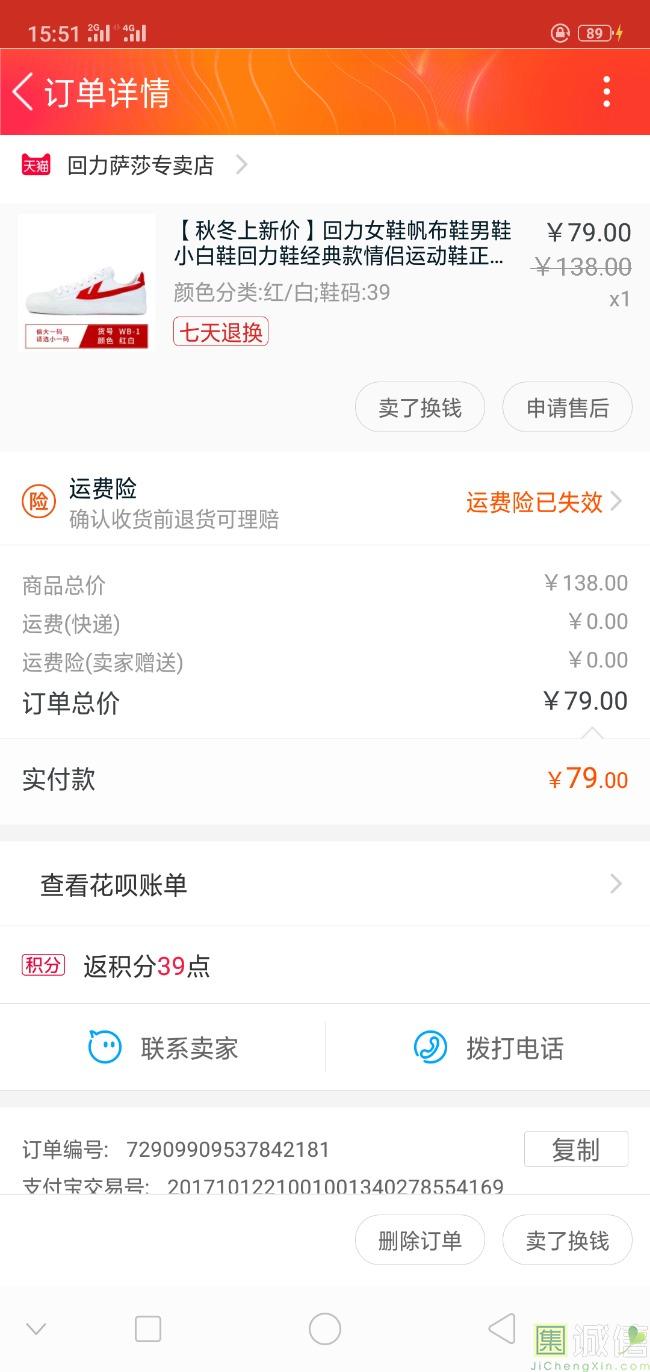Open the 回力 shoe product item

[325, 282]
